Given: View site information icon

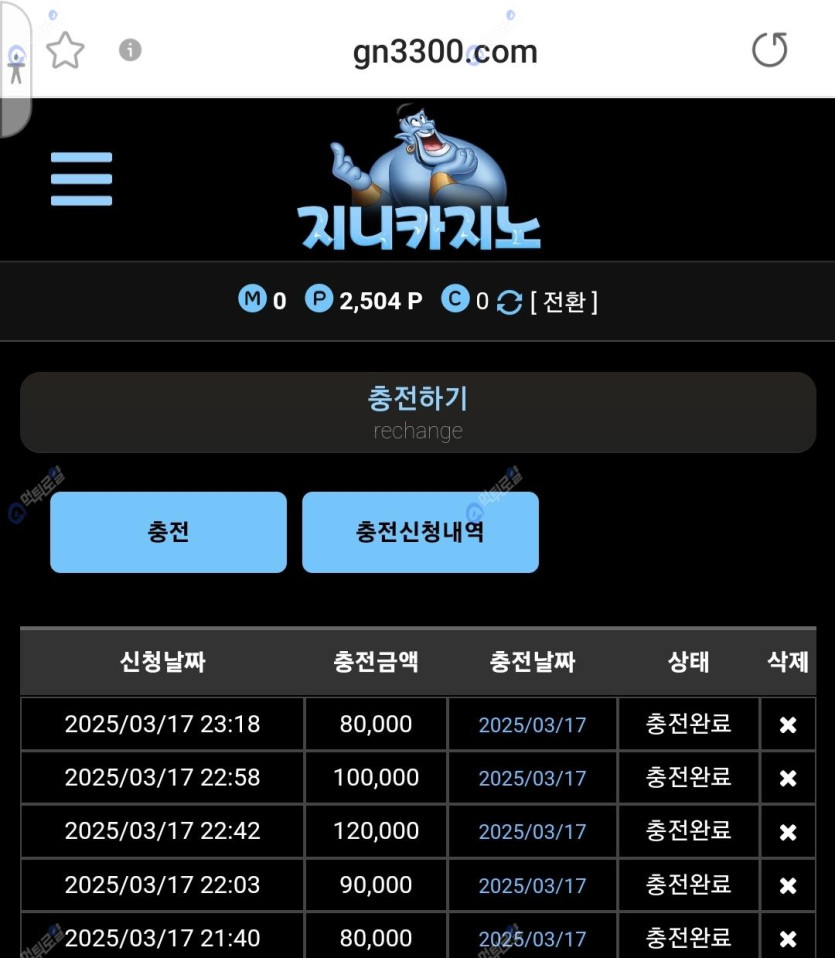Looking at the screenshot, I should [x=130, y=50].
